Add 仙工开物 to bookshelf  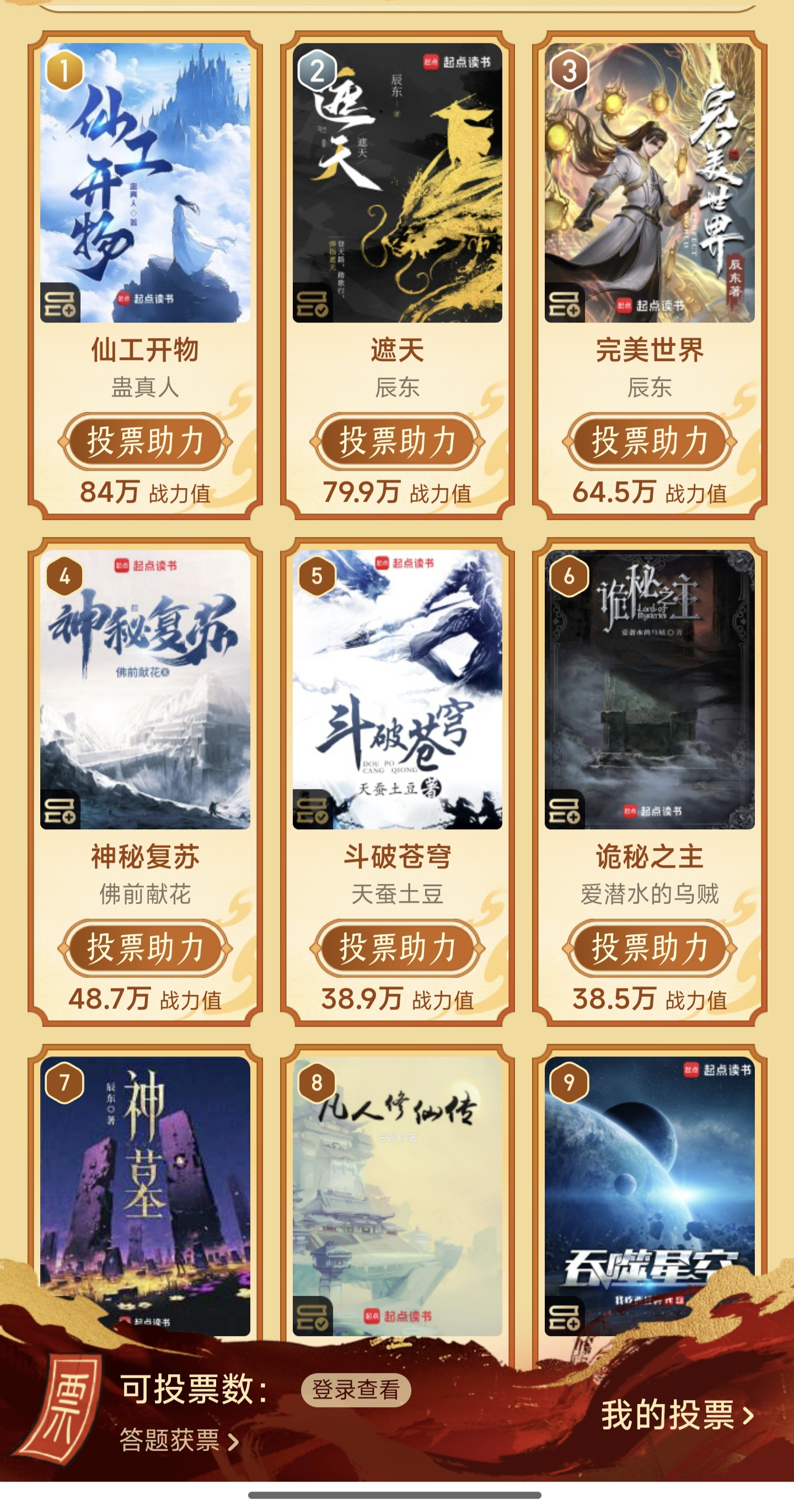pyautogui.click(x=60, y=303)
